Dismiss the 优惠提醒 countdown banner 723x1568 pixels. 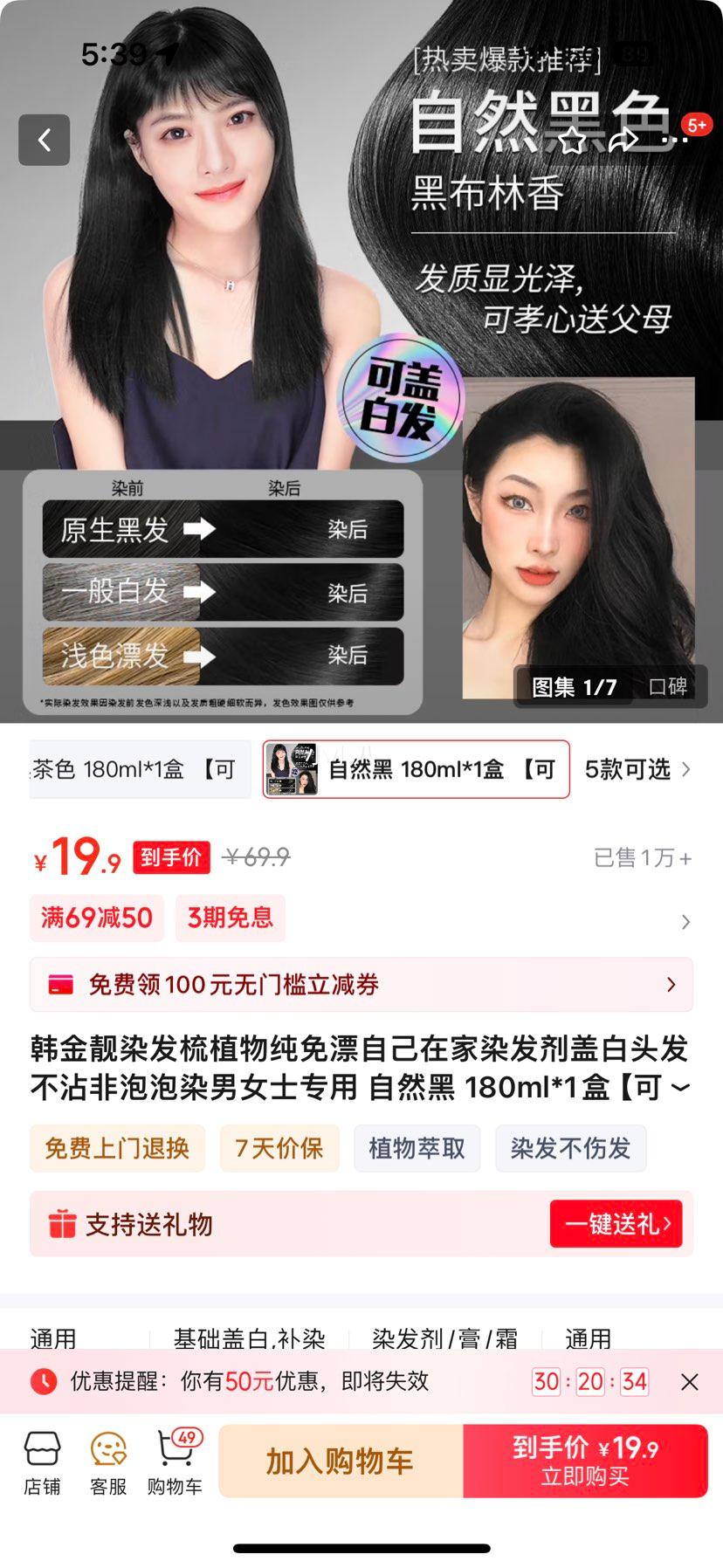(x=689, y=1382)
